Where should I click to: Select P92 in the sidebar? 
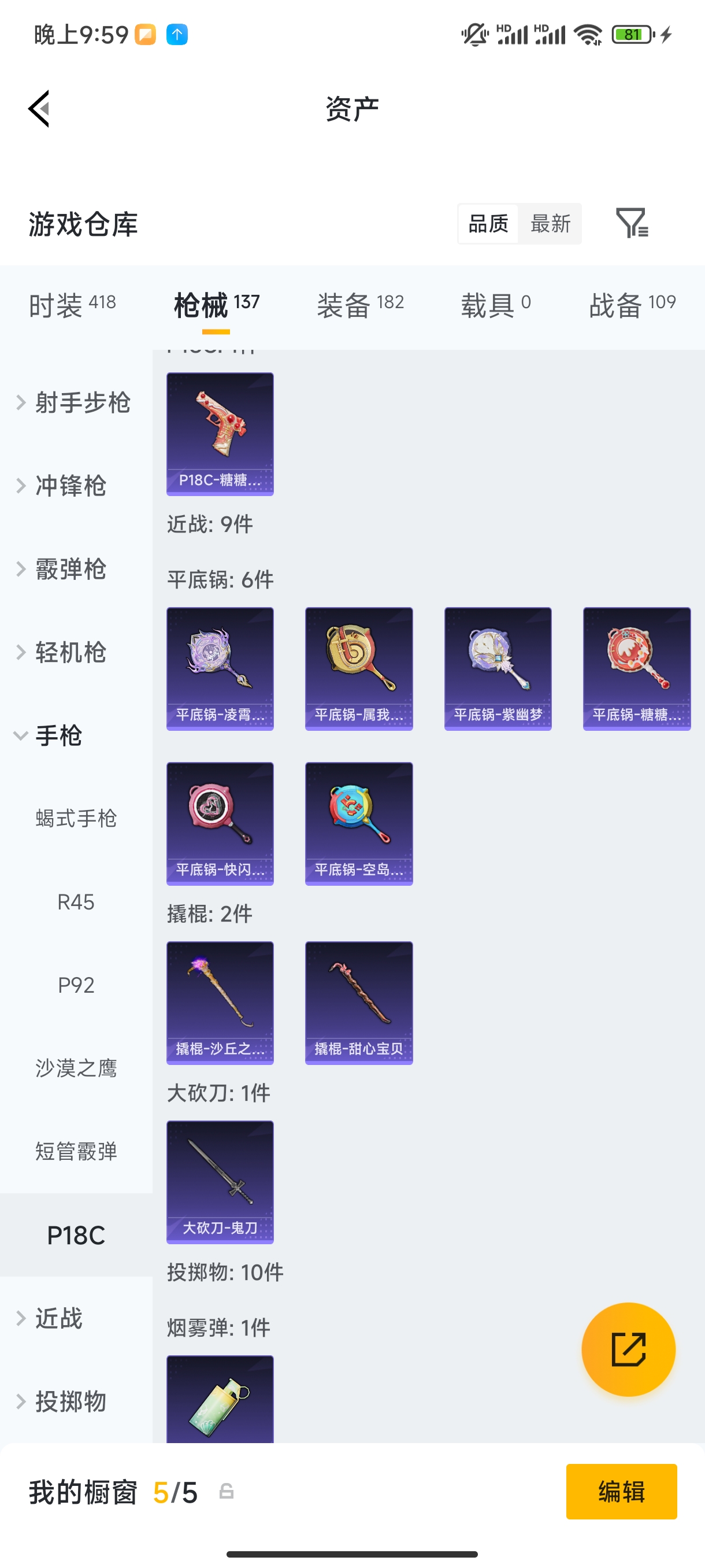pos(77,984)
